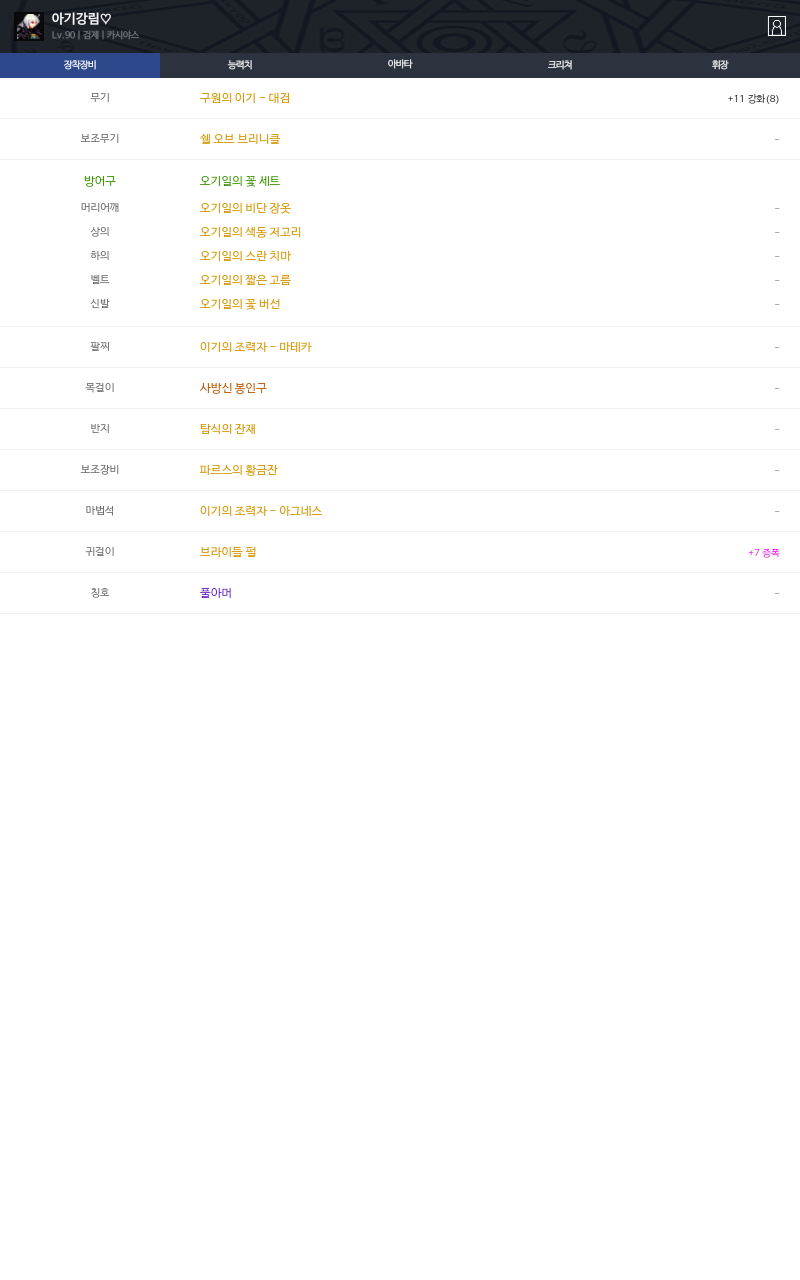Open the character profile icon
This screenshot has width=800, height=1280.
point(776,26)
